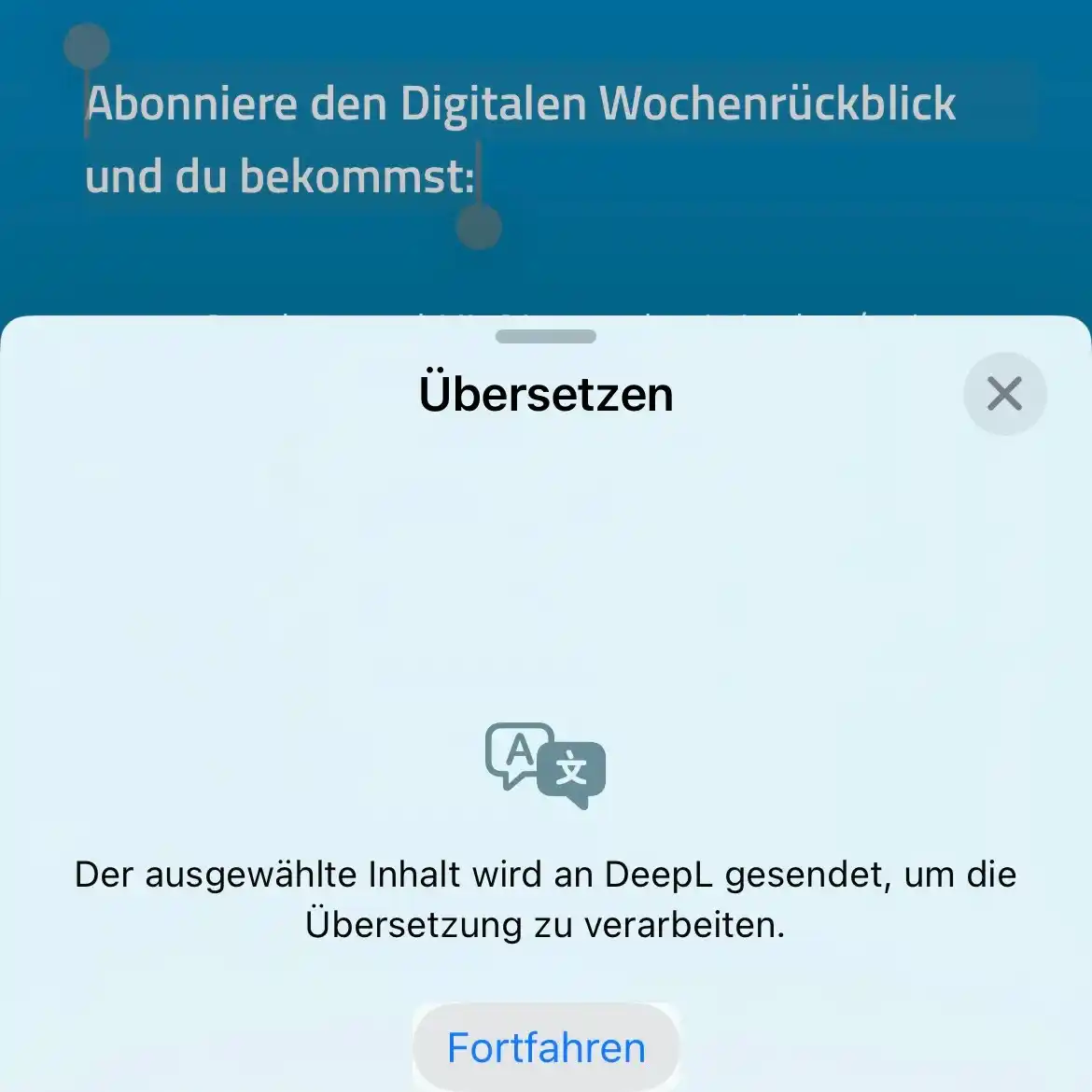Tap the sheet grabber handle
The image size is (1092, 1092).
546,337
